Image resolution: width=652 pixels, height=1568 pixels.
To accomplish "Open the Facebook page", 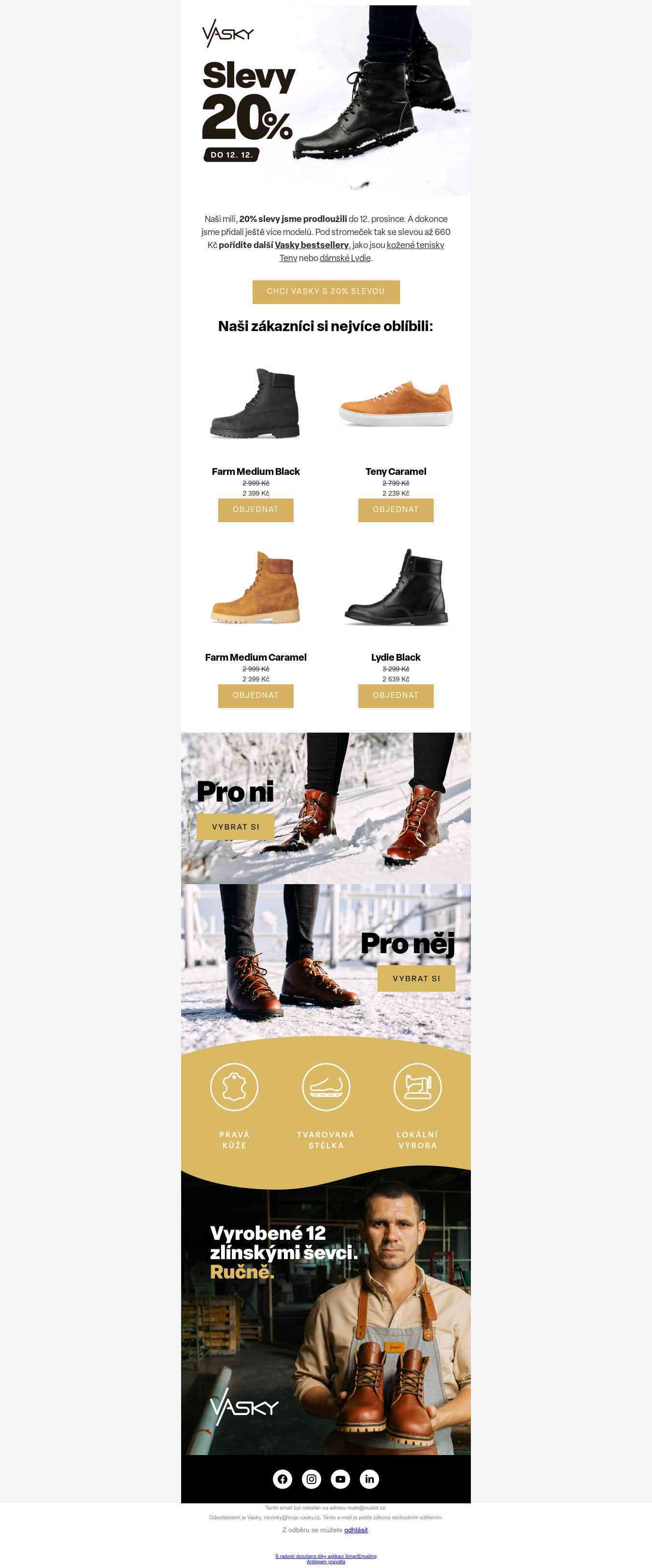I will pos(282,1479).
